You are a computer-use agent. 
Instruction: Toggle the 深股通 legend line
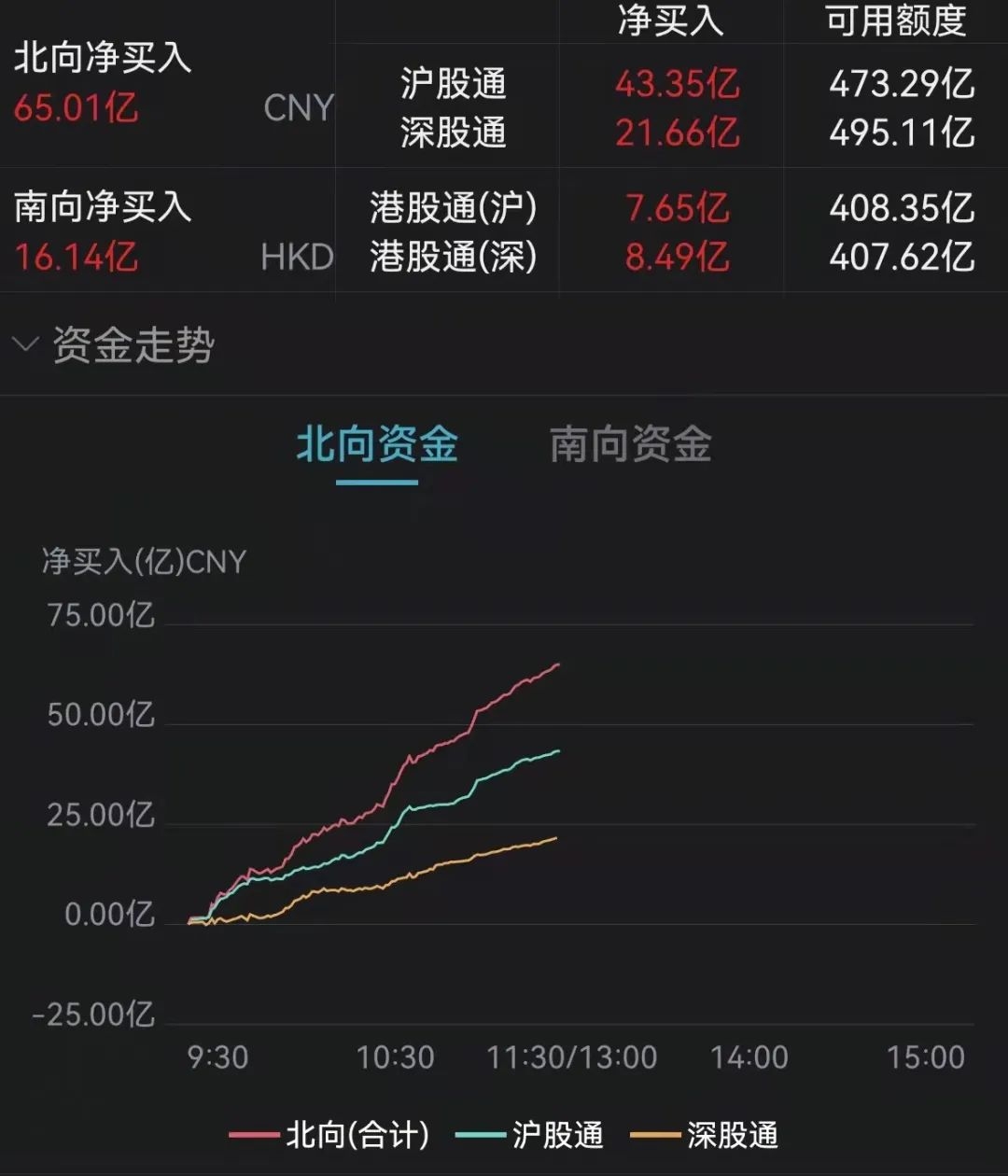click(706, 1135)
